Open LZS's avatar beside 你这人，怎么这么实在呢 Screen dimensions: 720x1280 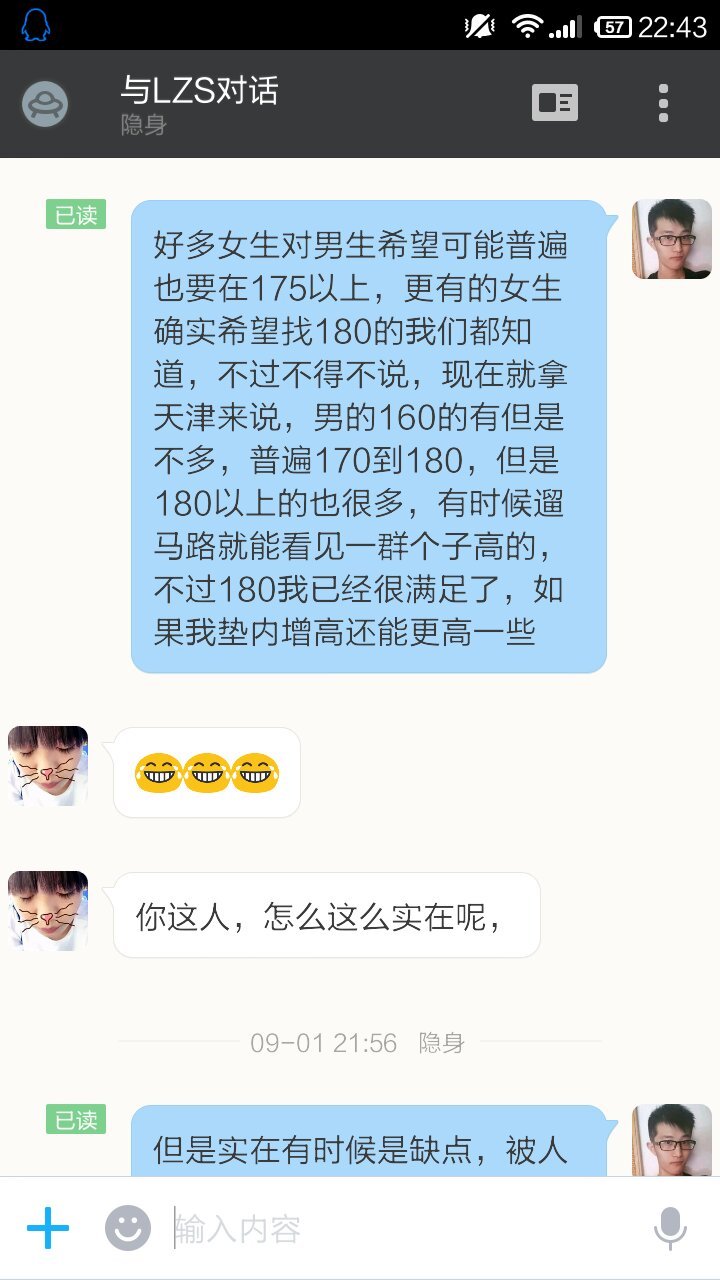click(x=48, y=911)
